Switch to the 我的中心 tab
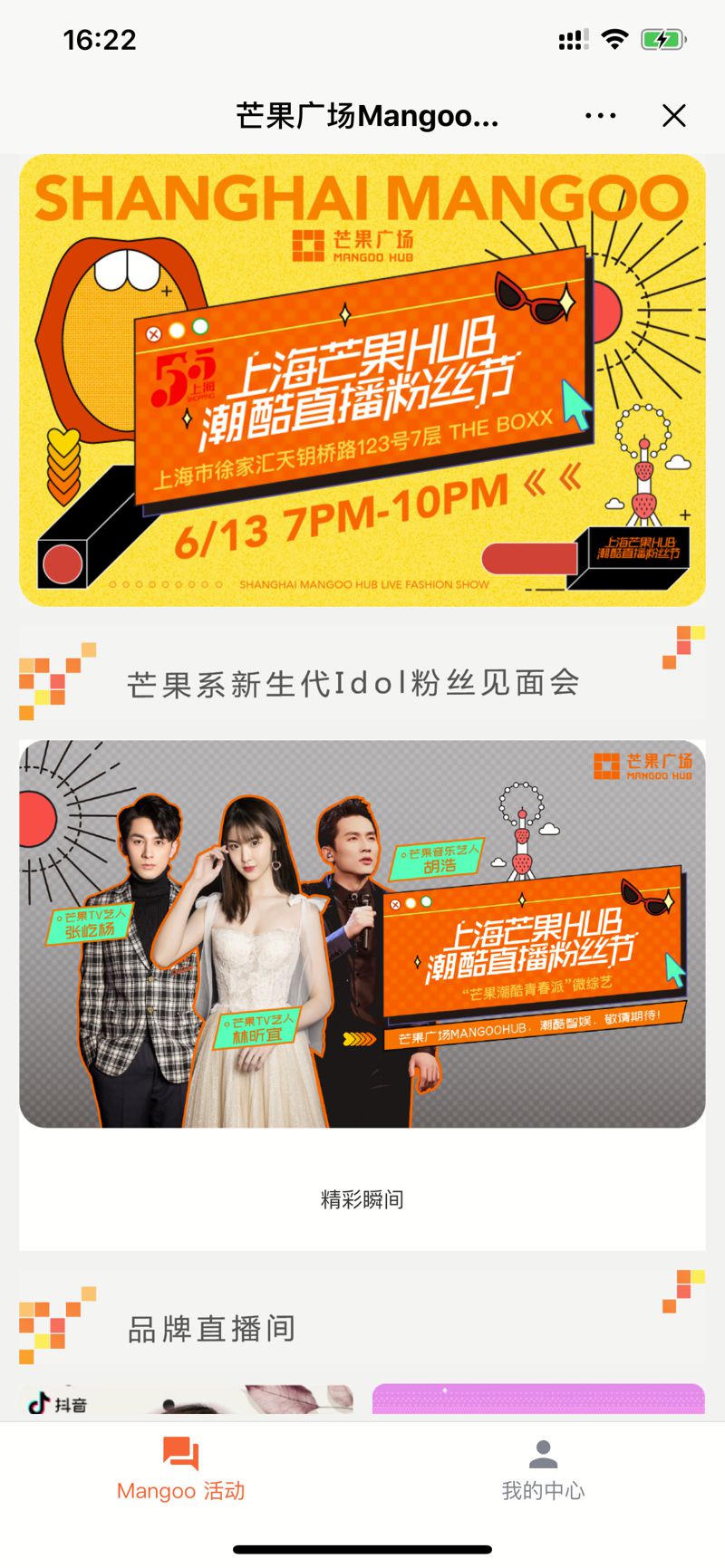Image resolution: width=725 pixels, height=1568 pixels. pyautogui.click(x=543, y=1469)
